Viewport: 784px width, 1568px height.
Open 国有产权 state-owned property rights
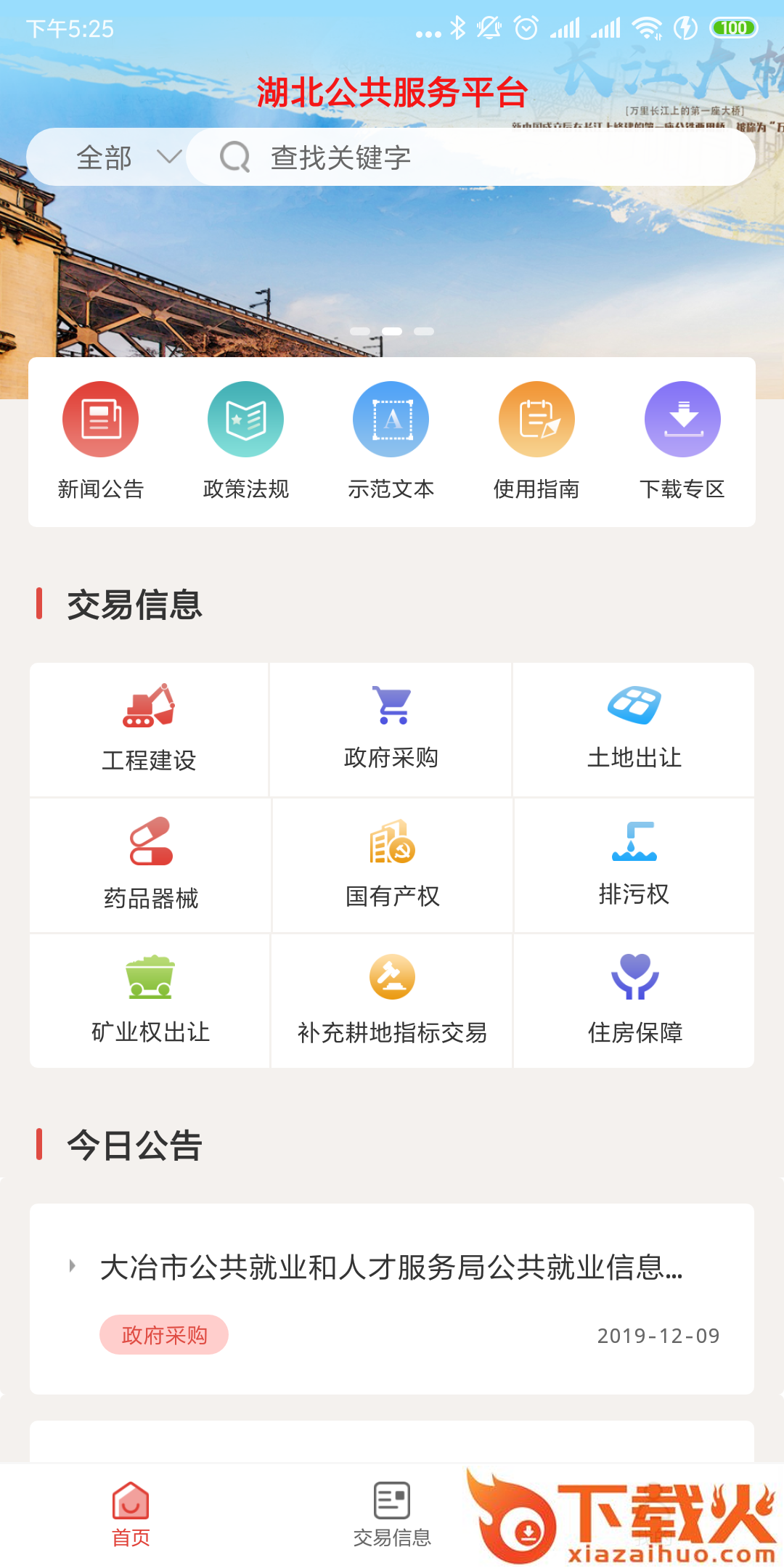[392, 865]
